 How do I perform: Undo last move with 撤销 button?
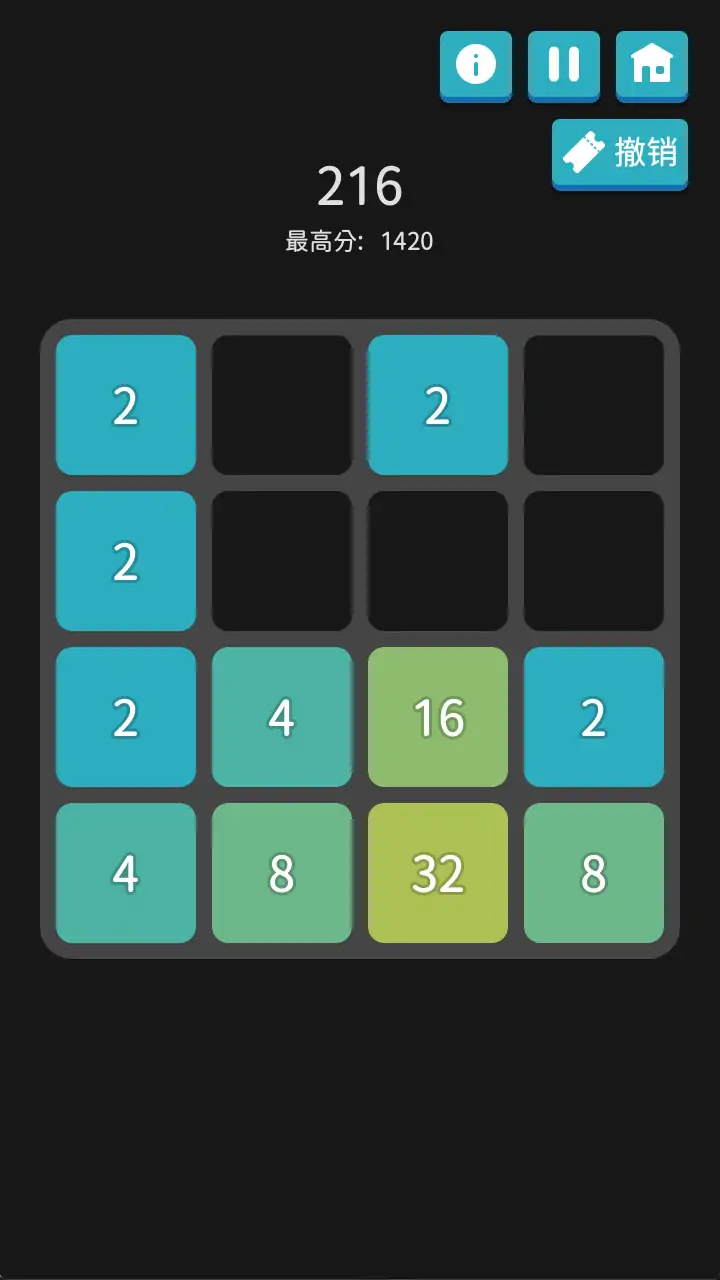[620, 153]
